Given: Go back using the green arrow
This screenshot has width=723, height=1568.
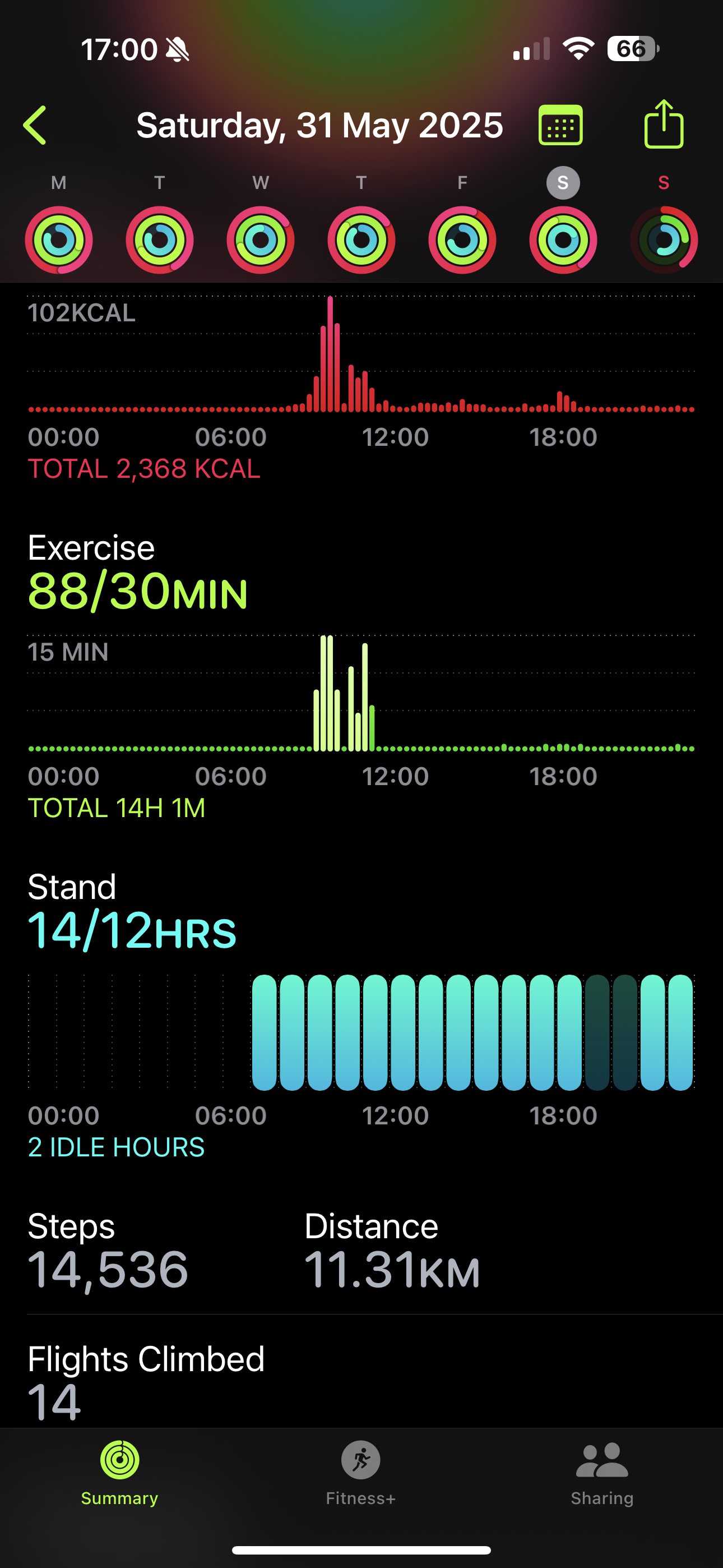Looking at the screenshot, I should pos(35,126).
